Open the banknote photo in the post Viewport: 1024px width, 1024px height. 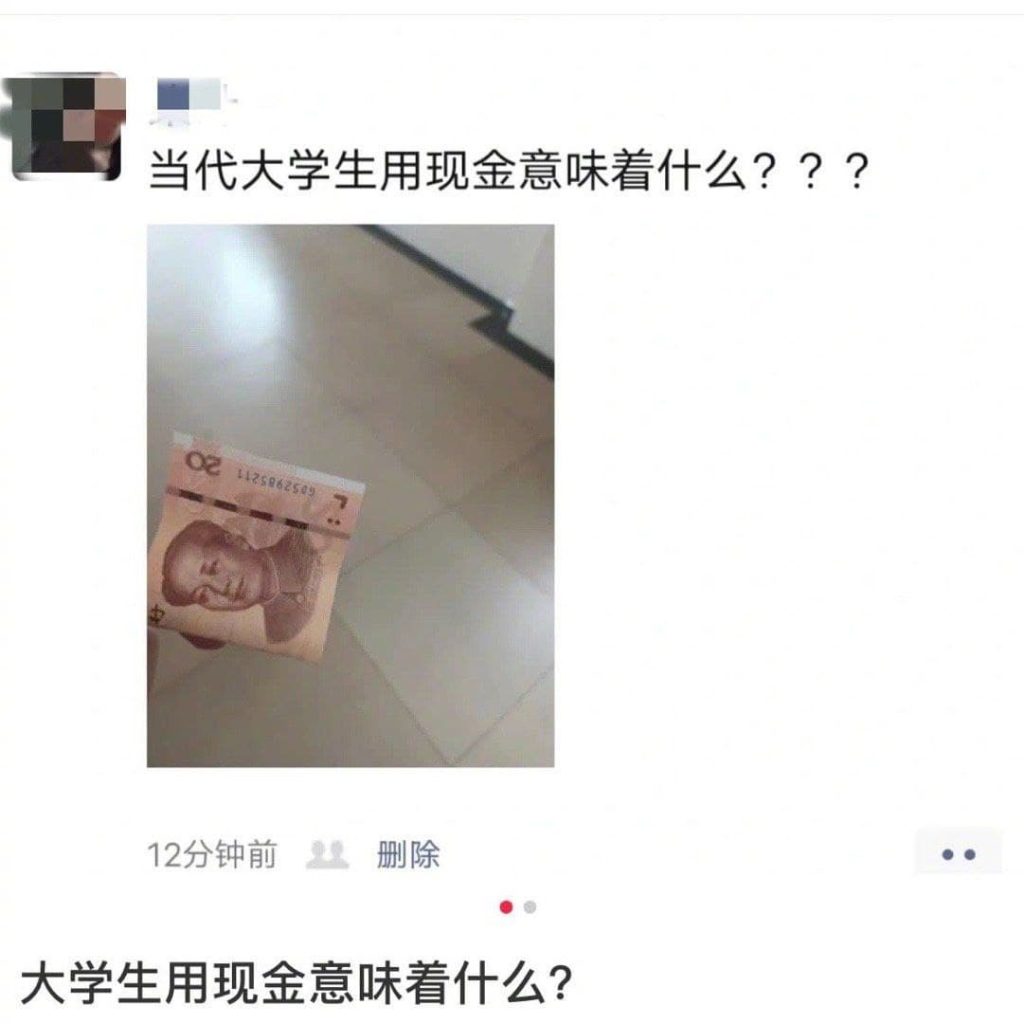[350, 495]
